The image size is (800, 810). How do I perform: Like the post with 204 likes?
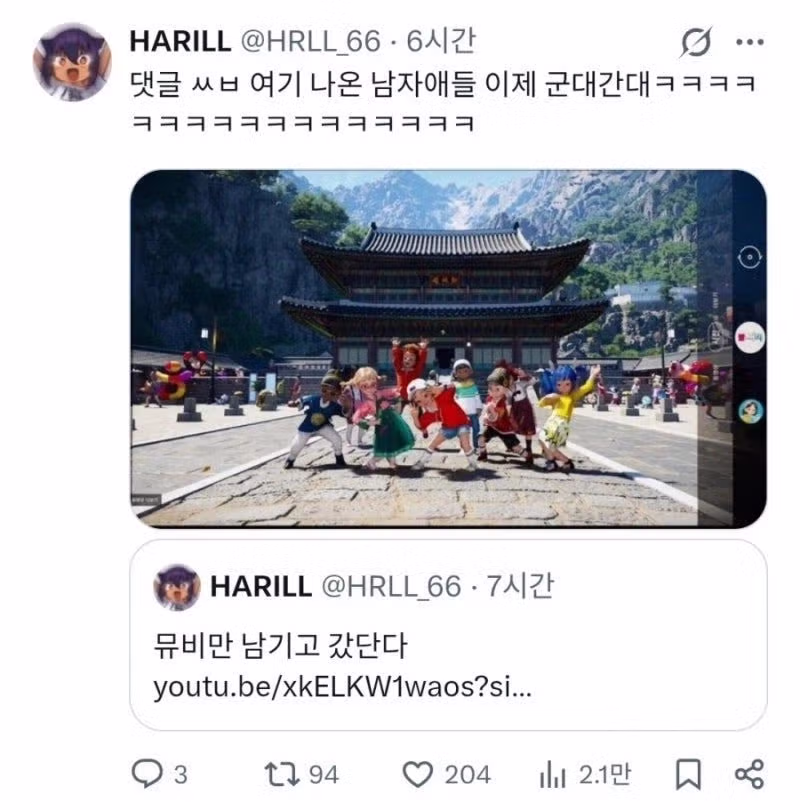click(x=418, y=774)
